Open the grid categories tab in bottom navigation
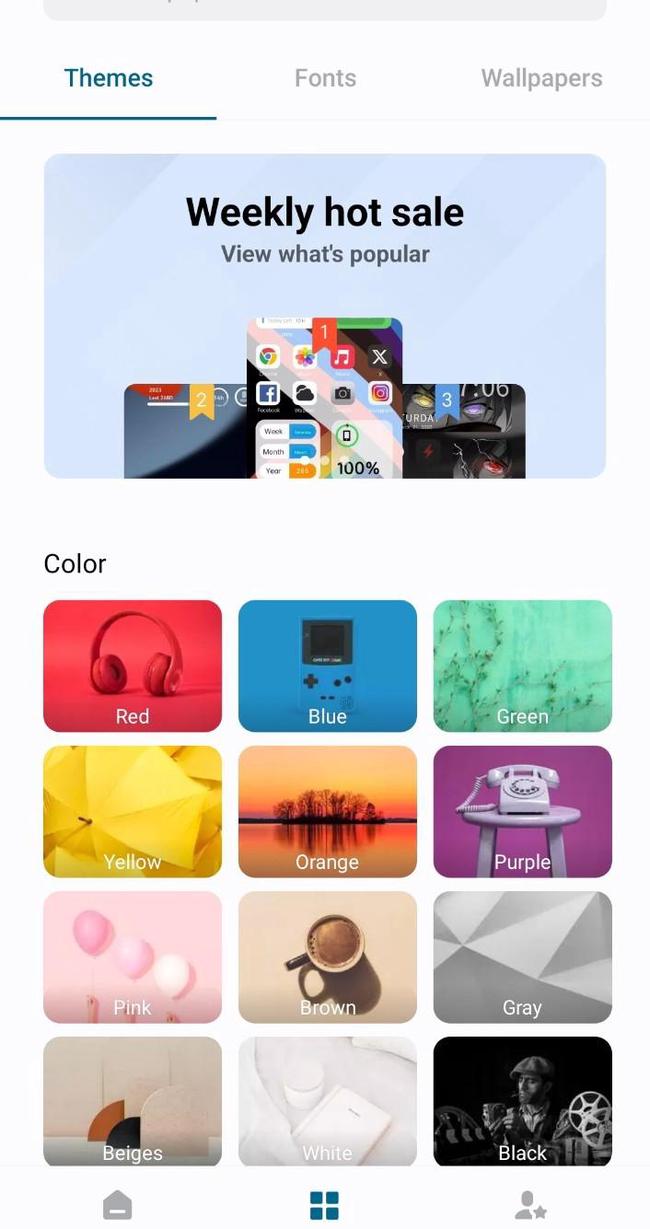The width and height of the screenshot is (650, 1229). 324,1205
